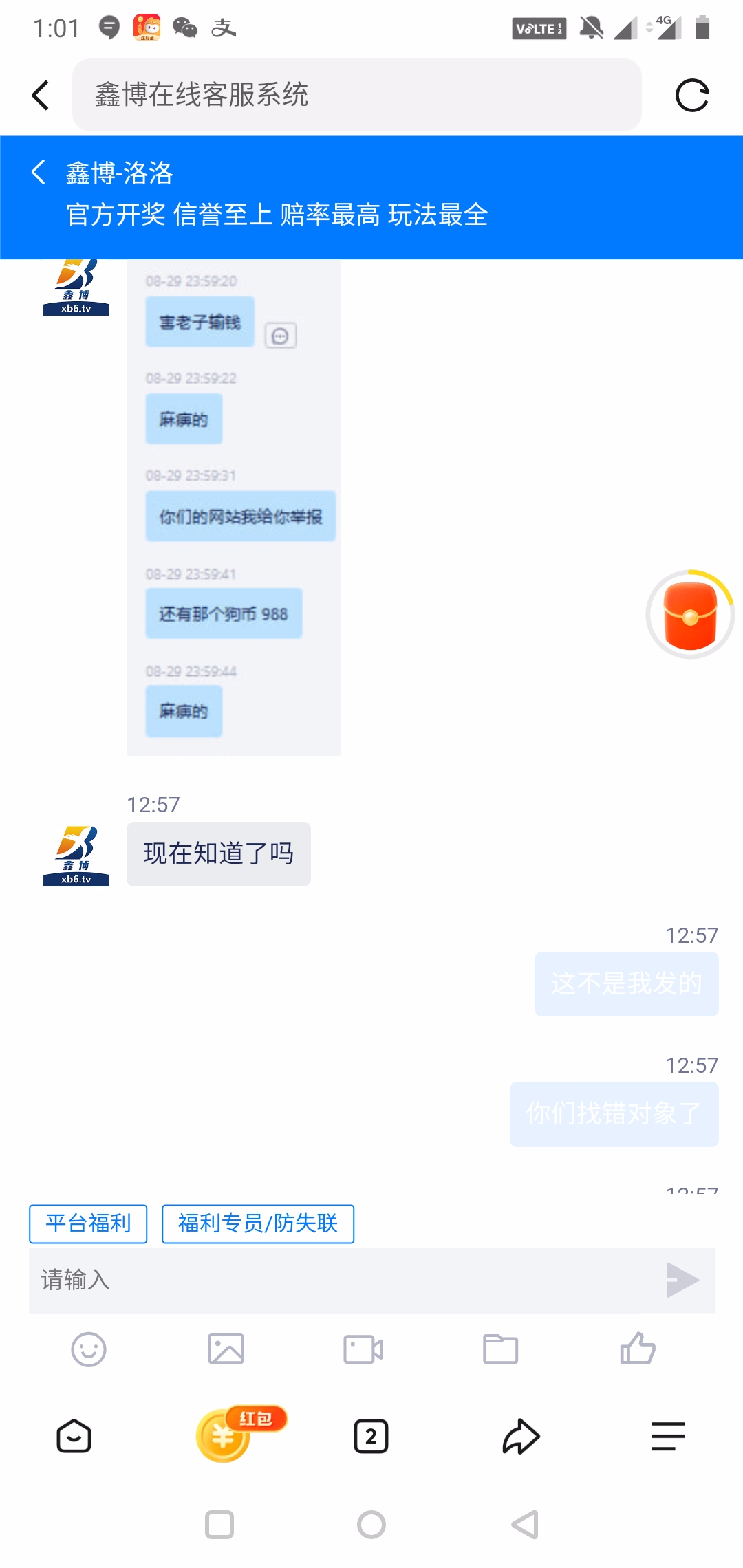743x1568 pixels.
Task: Open the chat screenshot image from 鑫博
Action: click(x=233, y=508)
